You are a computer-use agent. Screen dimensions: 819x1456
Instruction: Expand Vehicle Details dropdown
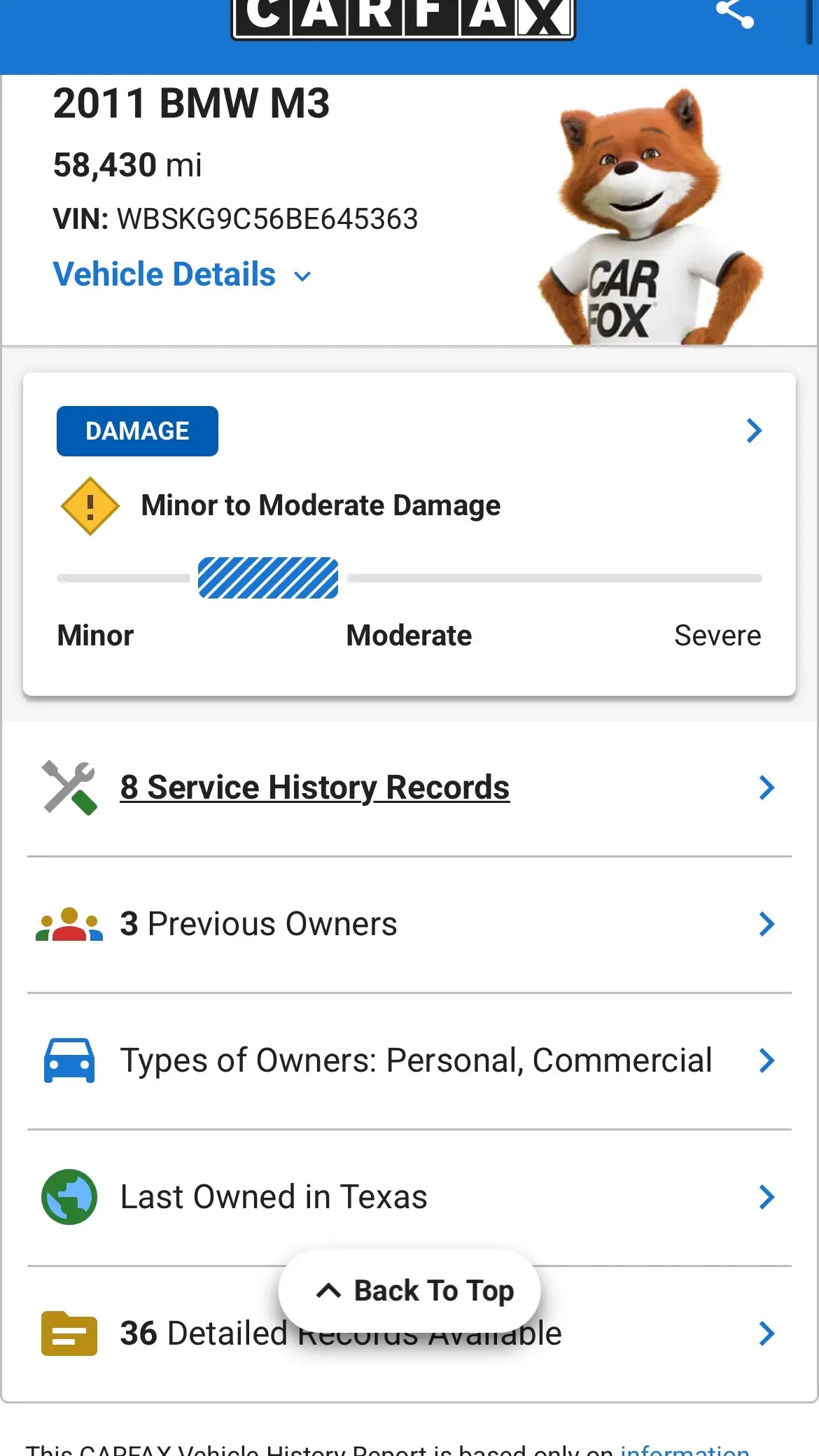[182, 274]
